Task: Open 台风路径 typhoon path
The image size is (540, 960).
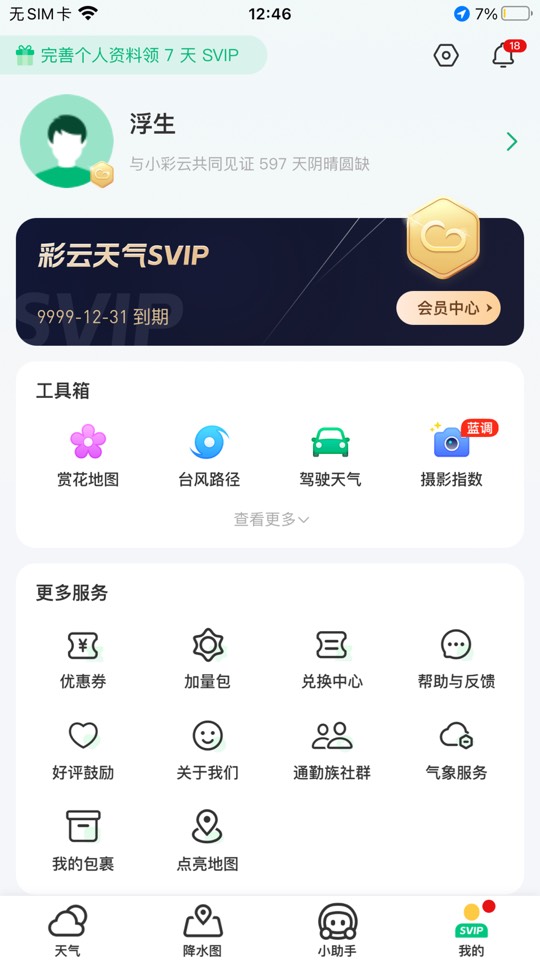Action: [x=209, y=456]
